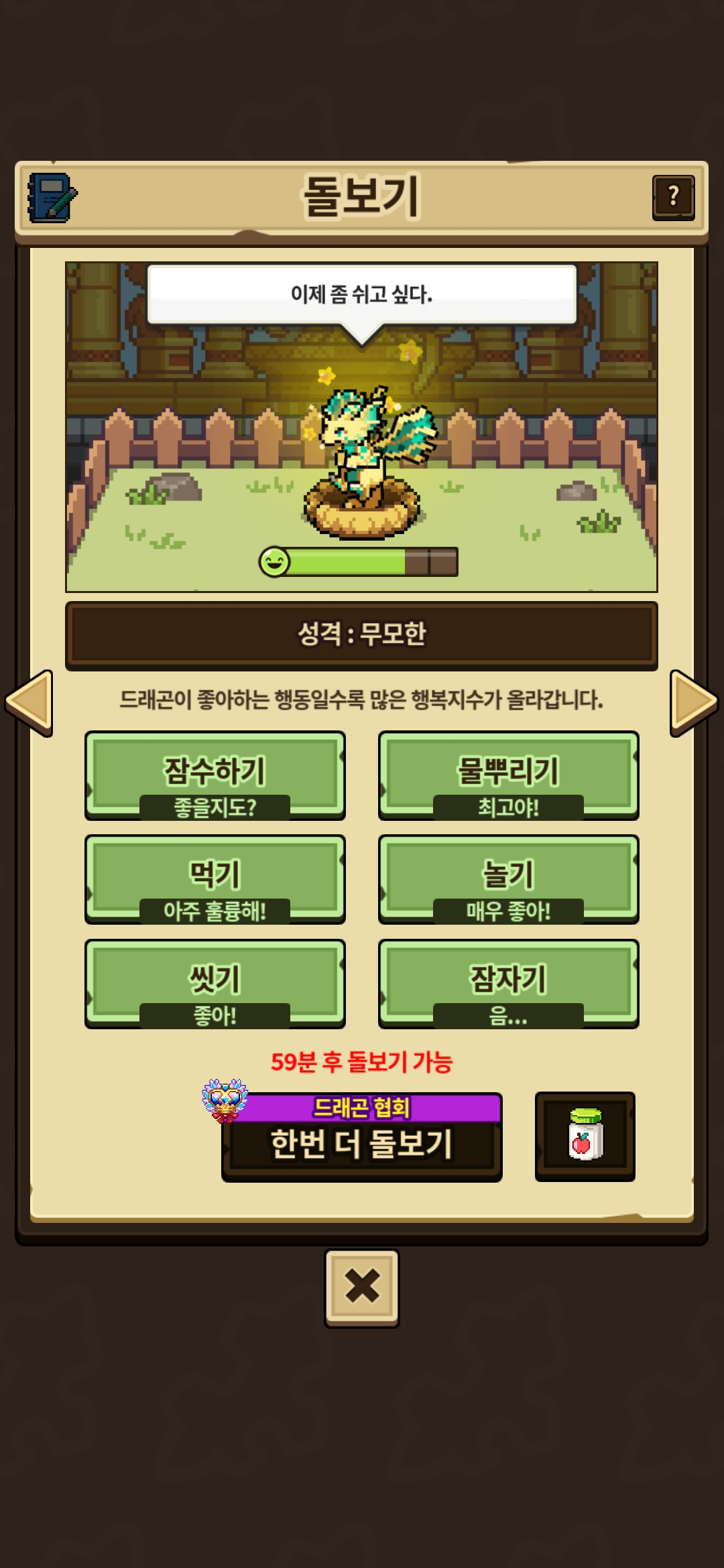Image resolution: width=724 pixels, height=1568 pixels.
Task: Choose the 물뿌리기 action
Action: pos(508,774)
